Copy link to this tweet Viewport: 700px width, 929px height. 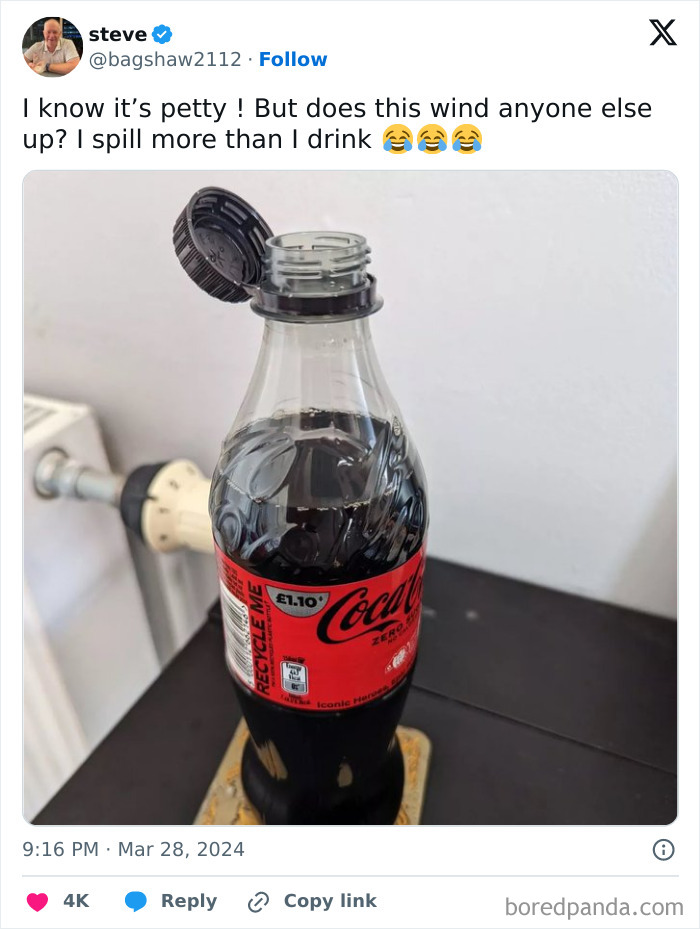[313, 901]
